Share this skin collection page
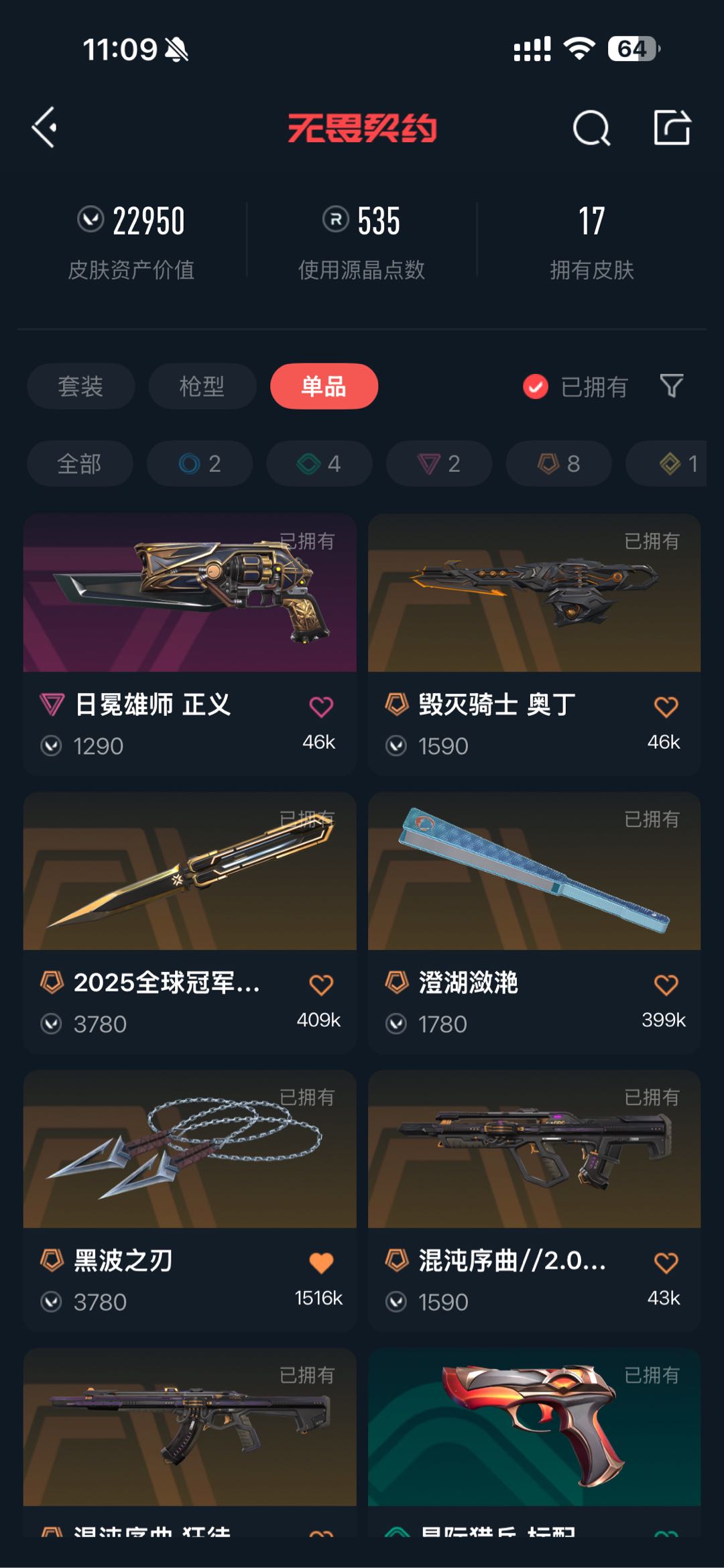 pos(672,127)
